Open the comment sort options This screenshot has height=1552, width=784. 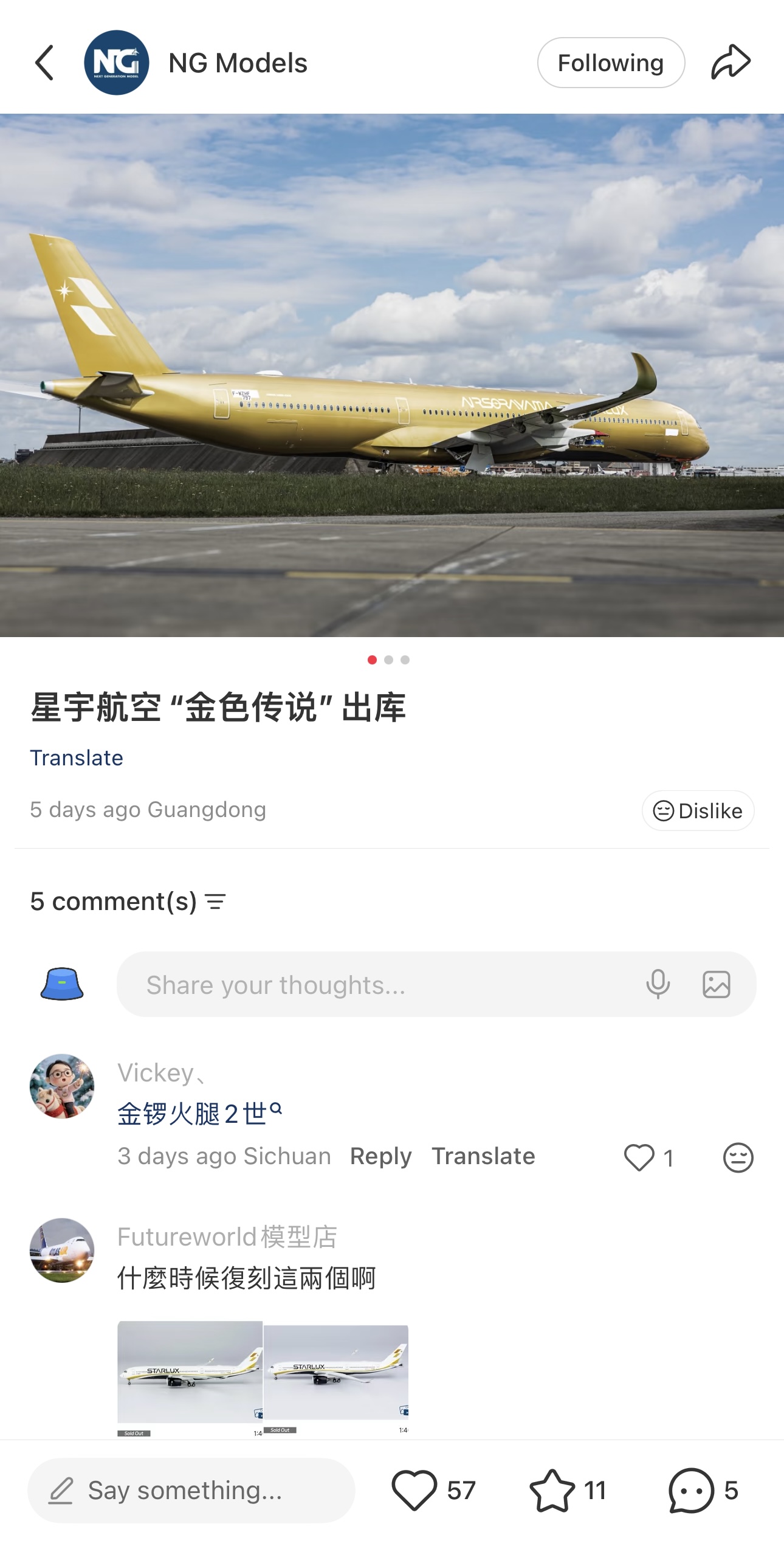(x=215, y=902)
